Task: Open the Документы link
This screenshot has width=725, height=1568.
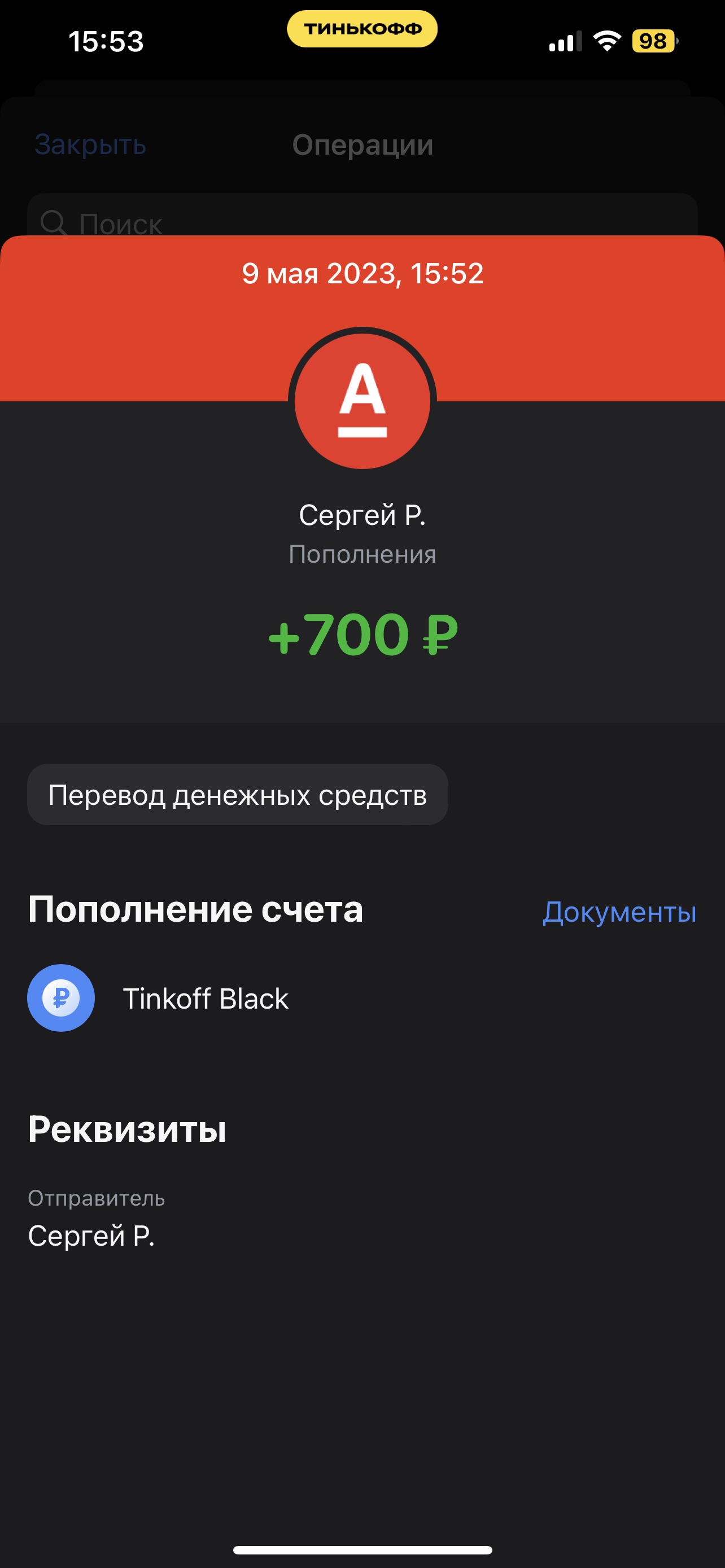Action: point(619,912)
